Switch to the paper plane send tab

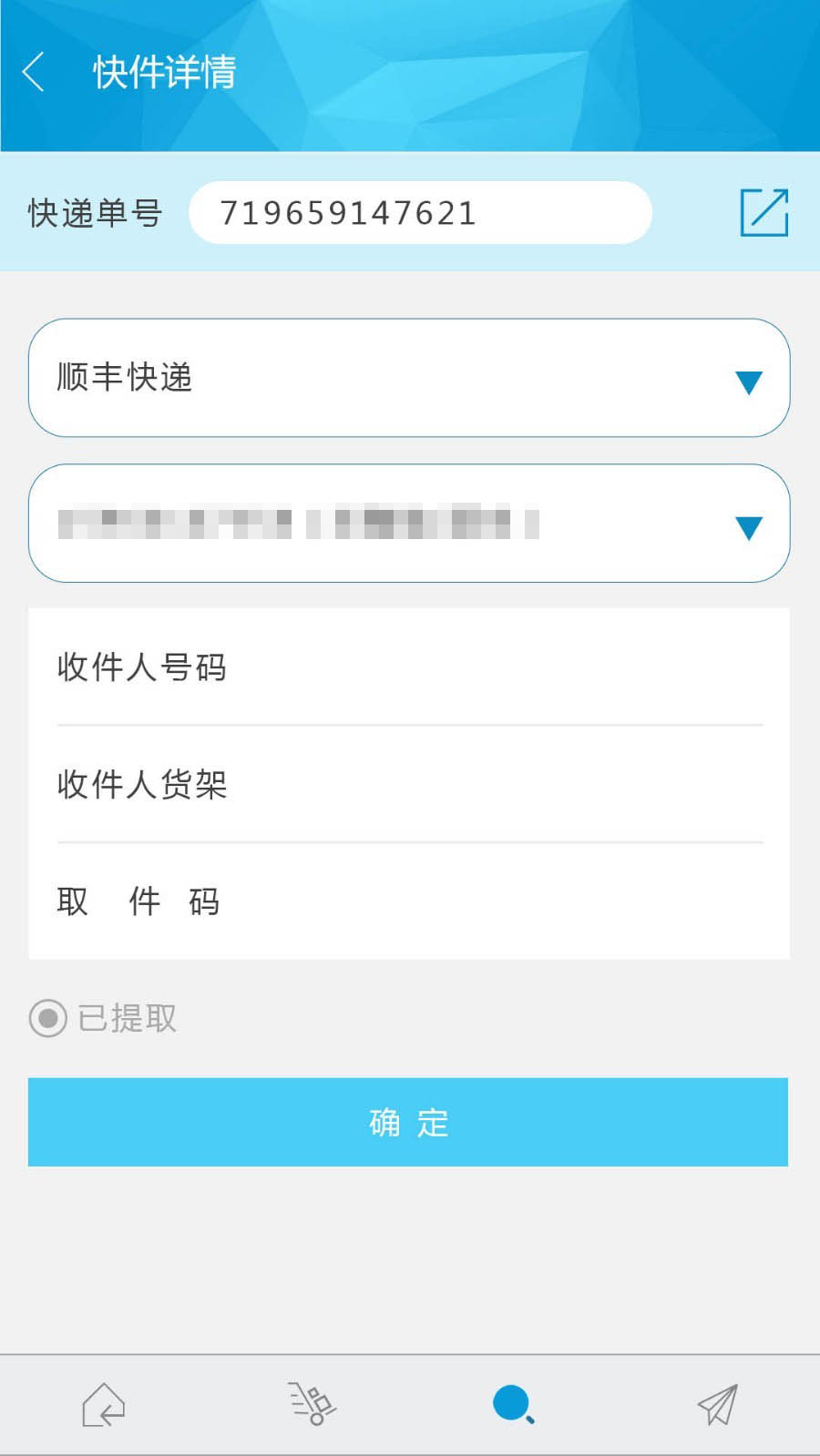(x=717, y=1404)
